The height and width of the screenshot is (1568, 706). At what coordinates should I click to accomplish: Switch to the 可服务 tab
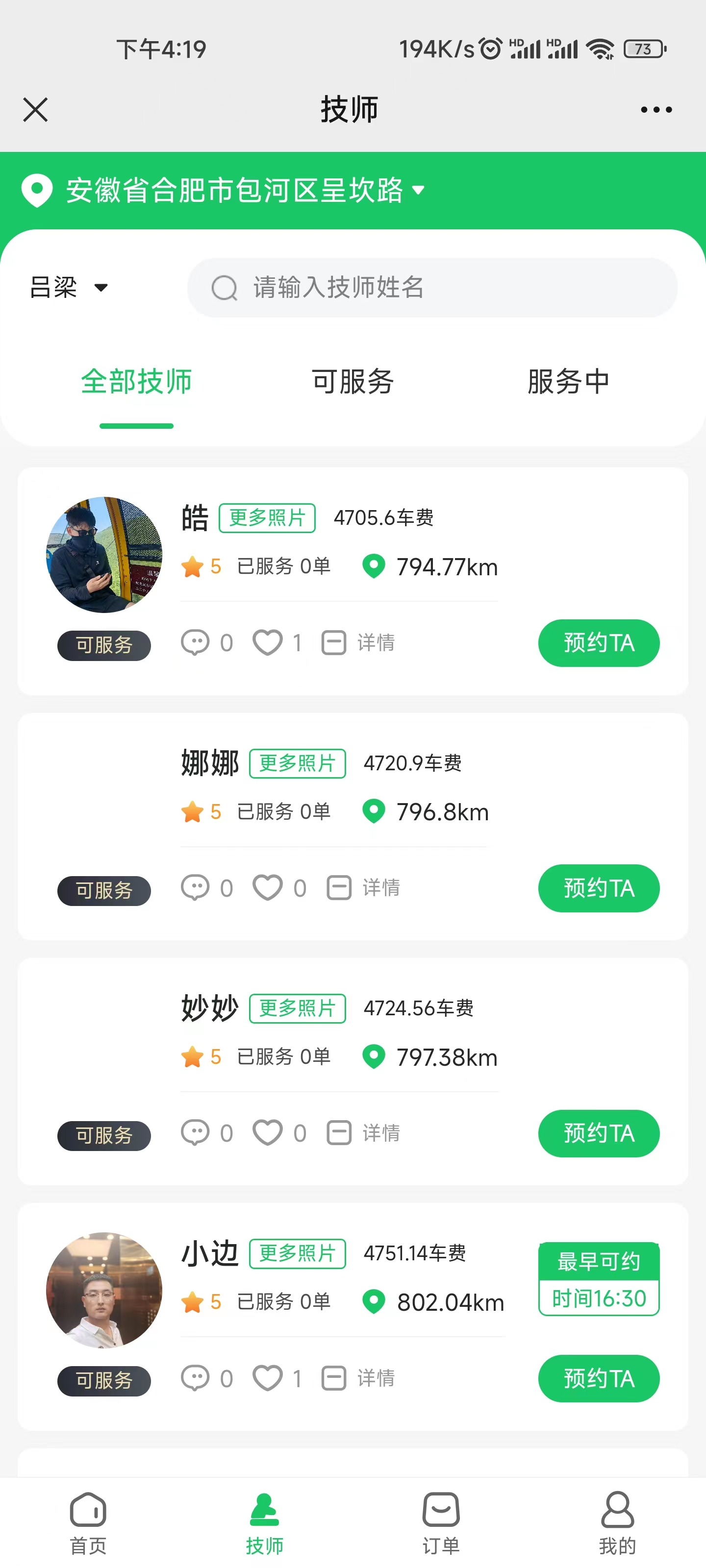pos(353,382)
